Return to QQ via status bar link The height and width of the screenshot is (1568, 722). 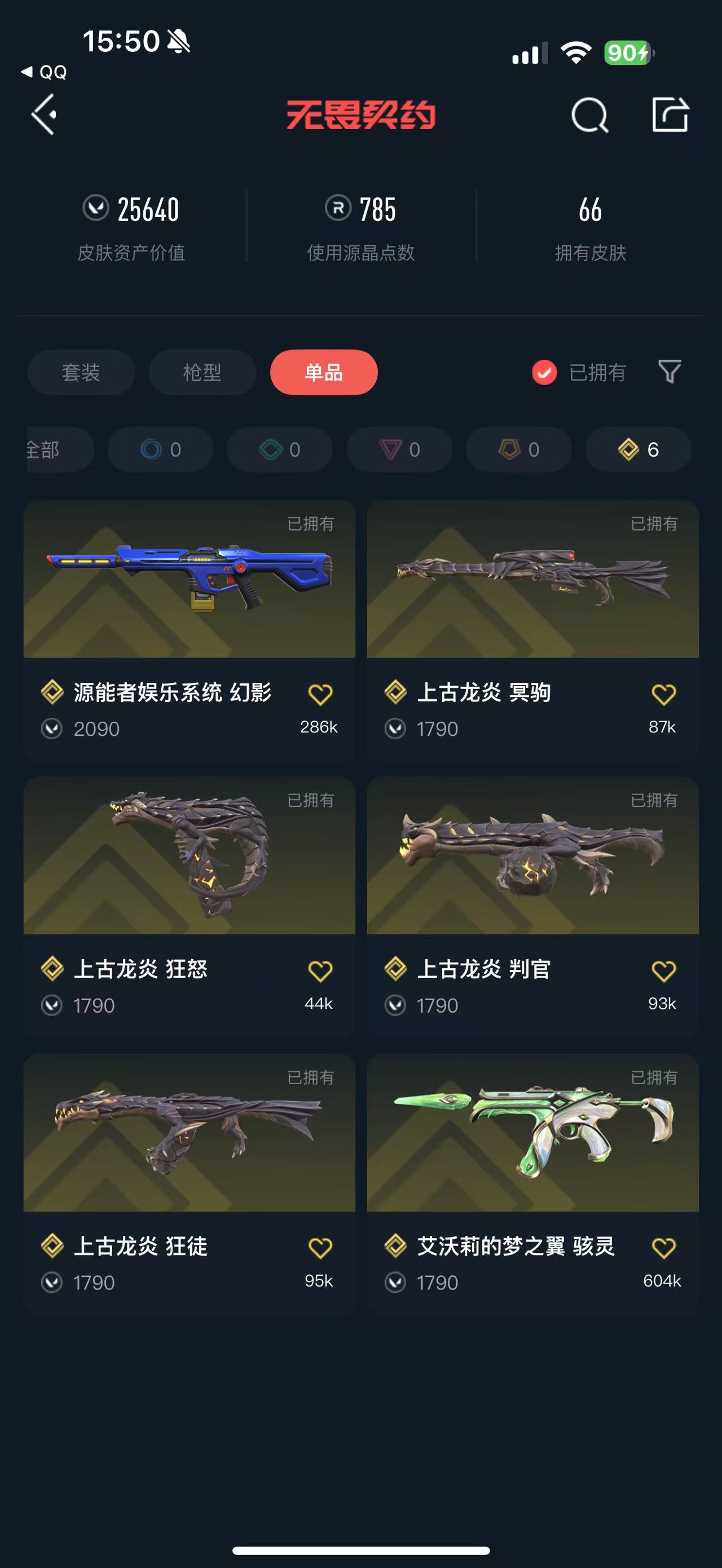[44, 72]
